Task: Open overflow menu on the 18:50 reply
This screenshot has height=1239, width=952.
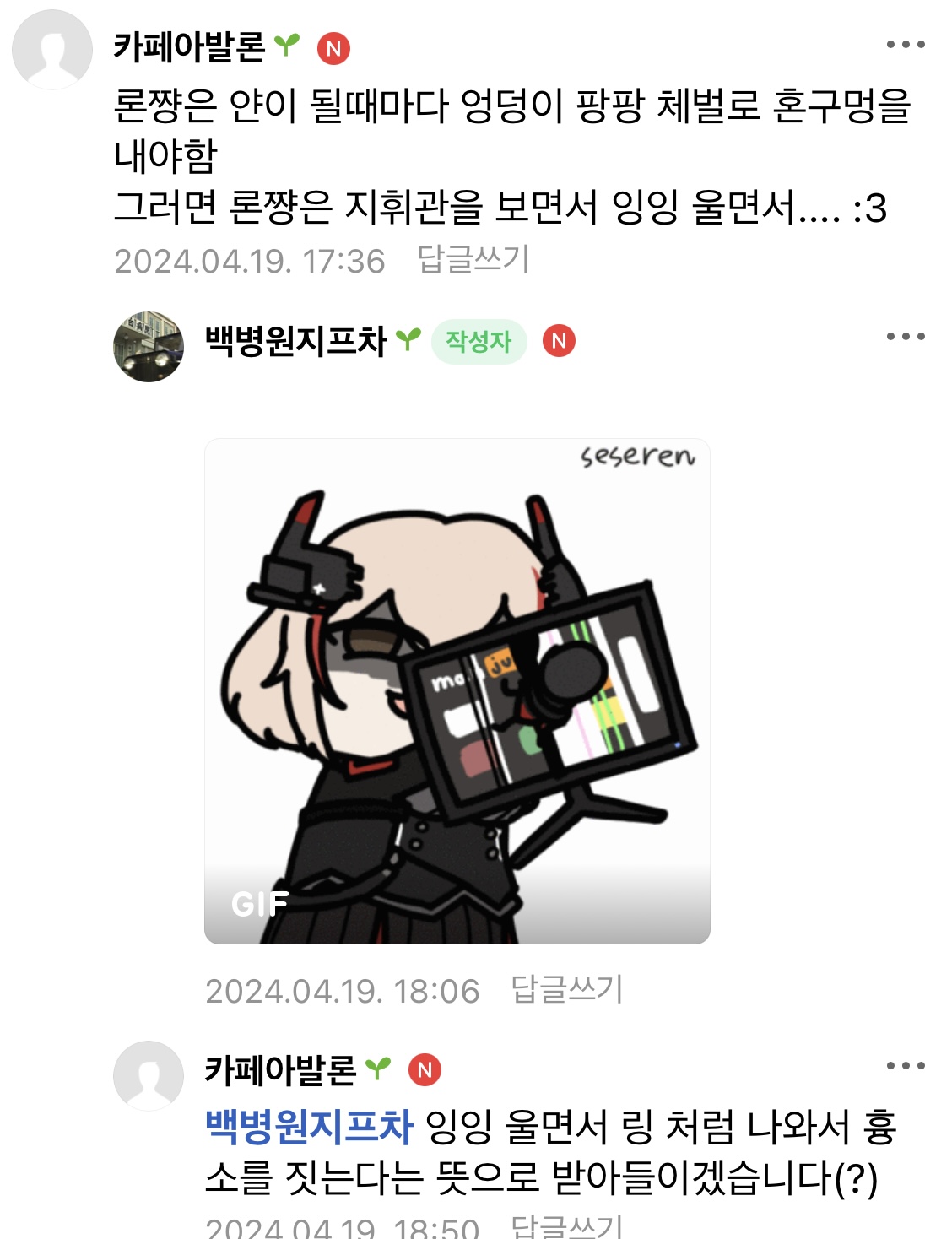Action: pyautogui.click(x=905, y=1066)
